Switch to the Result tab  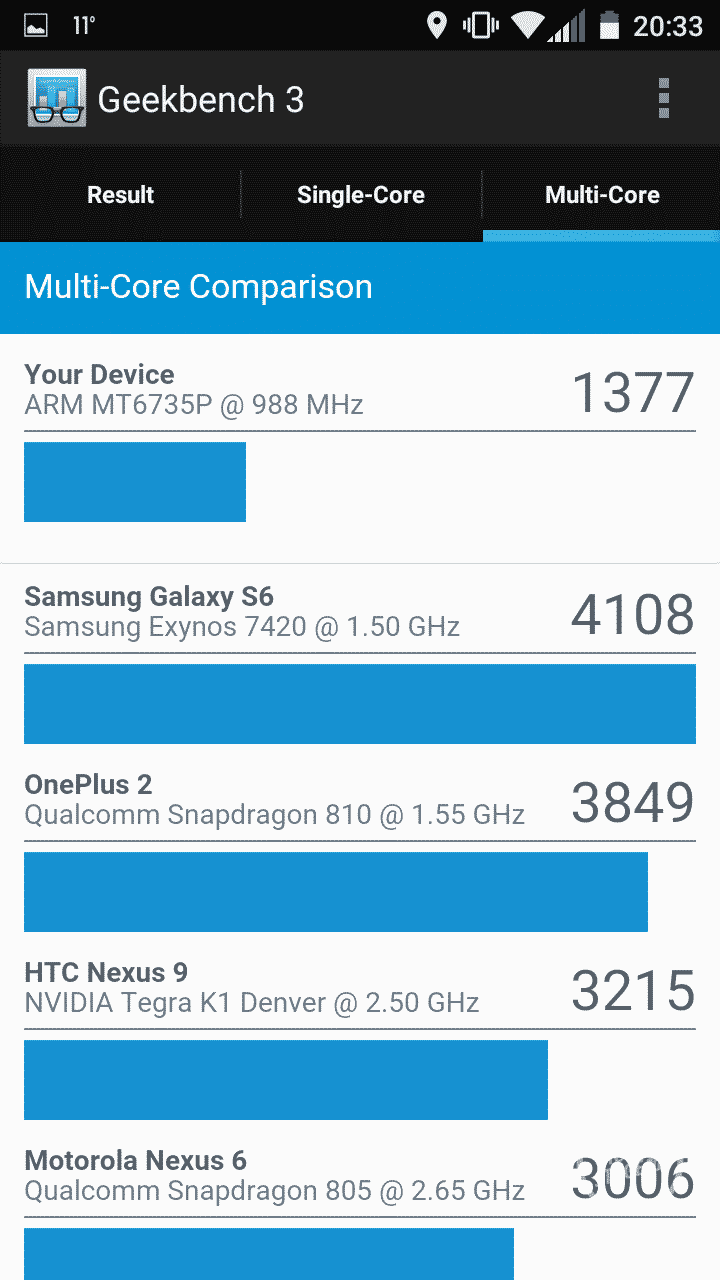click(x=120, y=195)
